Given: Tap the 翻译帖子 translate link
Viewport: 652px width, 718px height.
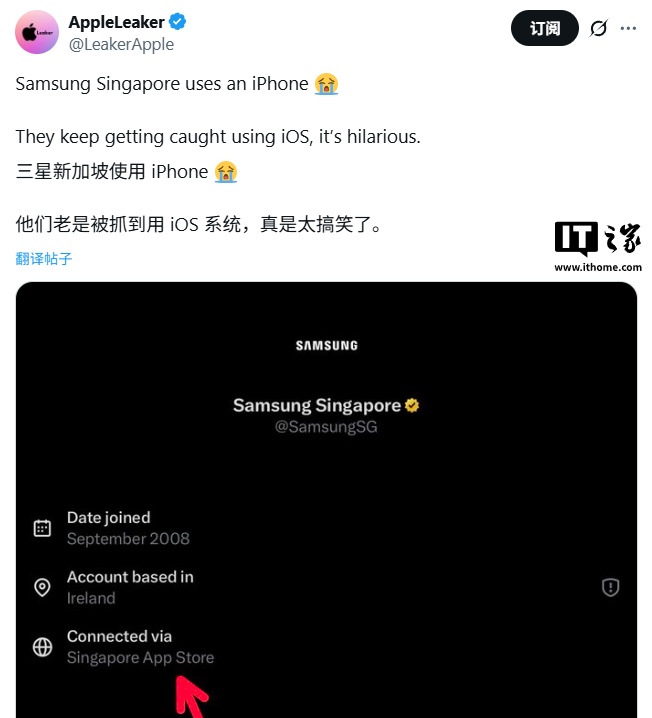Looking at the screenshot, I should [44, 259].
